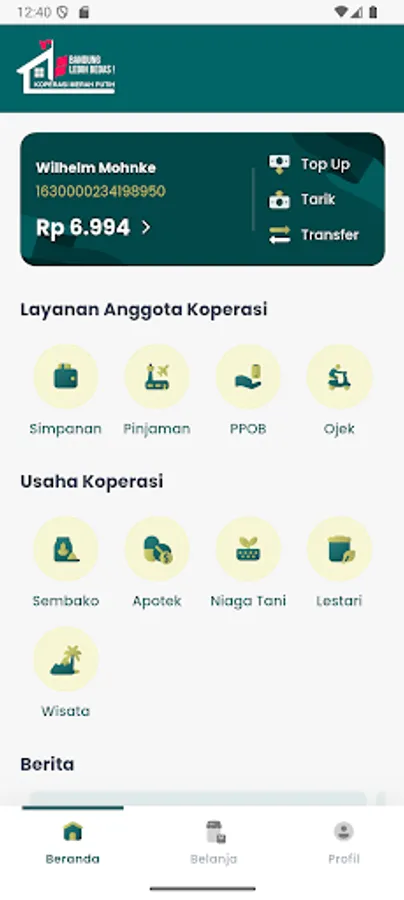Screen dimensions: 404x900
Task: Expand balance details via Rp 6.994 chevron
Action: coord(146,228)
